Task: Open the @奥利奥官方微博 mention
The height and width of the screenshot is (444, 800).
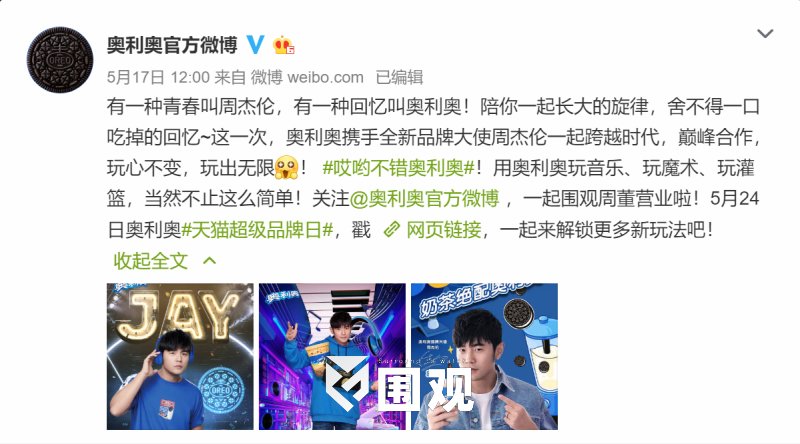Action: (428, 198)
